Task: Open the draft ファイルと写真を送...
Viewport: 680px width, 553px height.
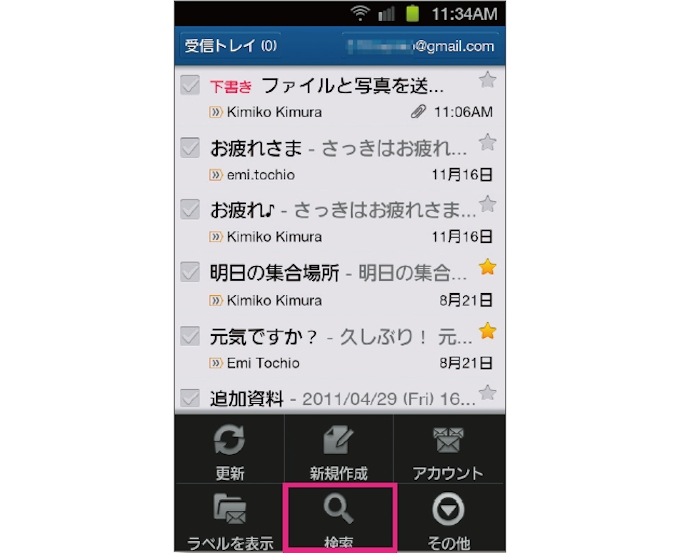Action: pyautogui.click(x=340, y=97)
